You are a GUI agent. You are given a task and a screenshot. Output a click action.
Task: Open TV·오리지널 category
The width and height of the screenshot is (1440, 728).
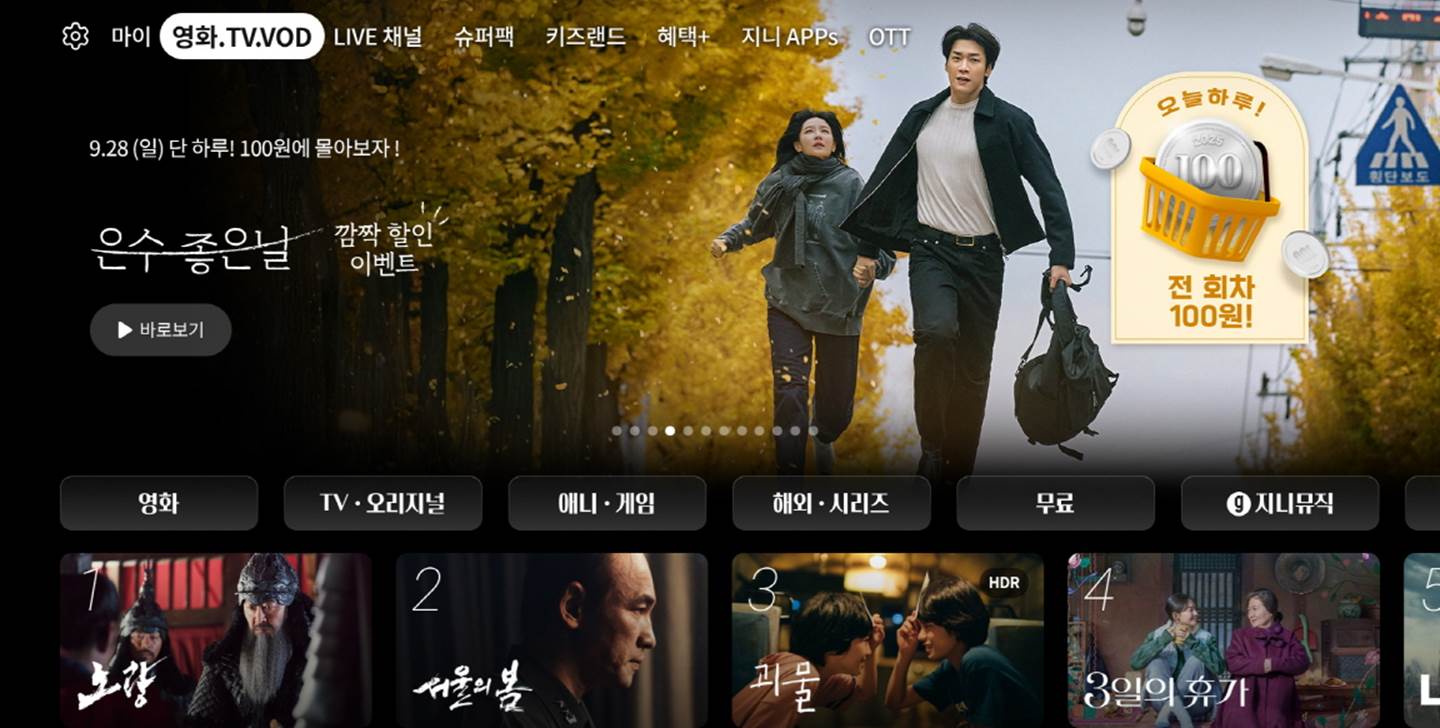tap(383, 503)
